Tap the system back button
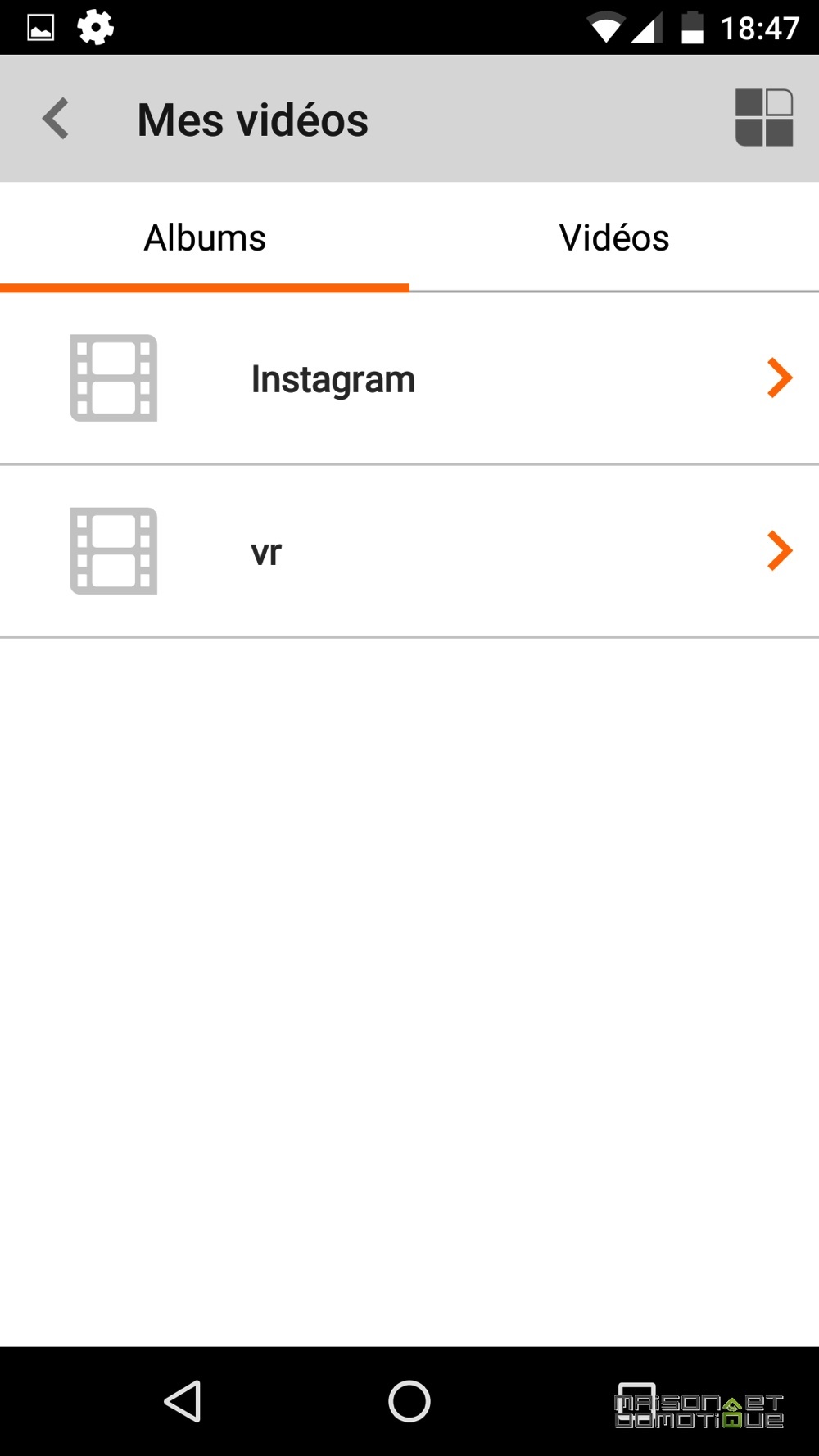This screenshot has height=1456, width=819. 183,1401
